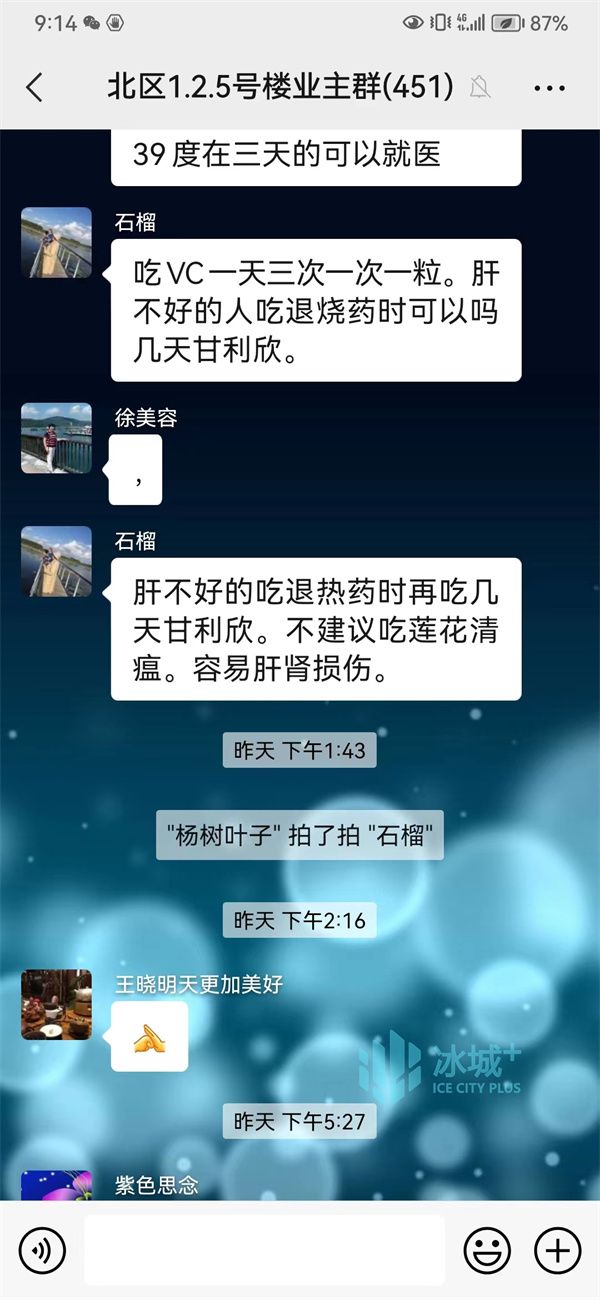The width and height of the screenshot is (600, 1300).
Task: Go back to the chat list
Action: click(x=34, y=88)
